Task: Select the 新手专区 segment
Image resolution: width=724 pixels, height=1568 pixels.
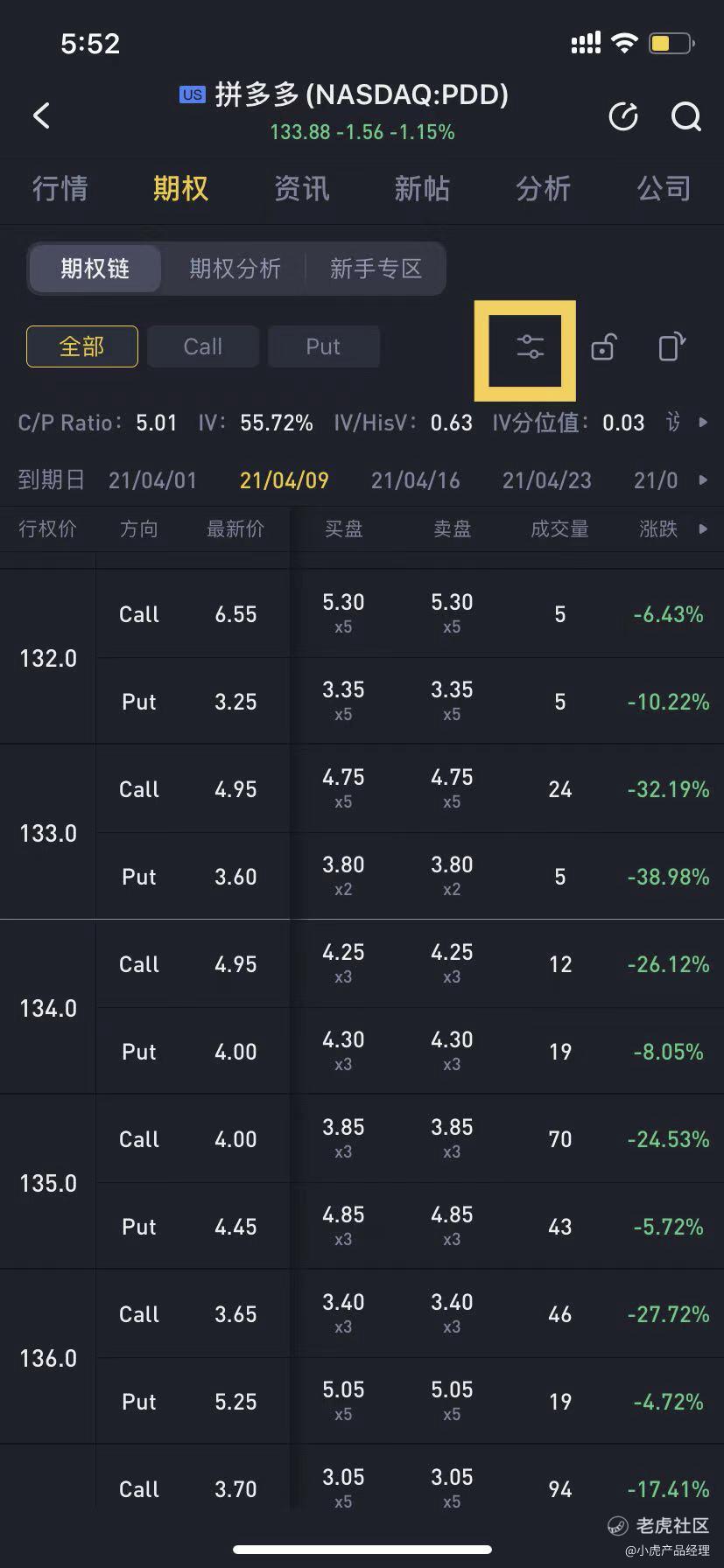Action: tap(376, 268)
